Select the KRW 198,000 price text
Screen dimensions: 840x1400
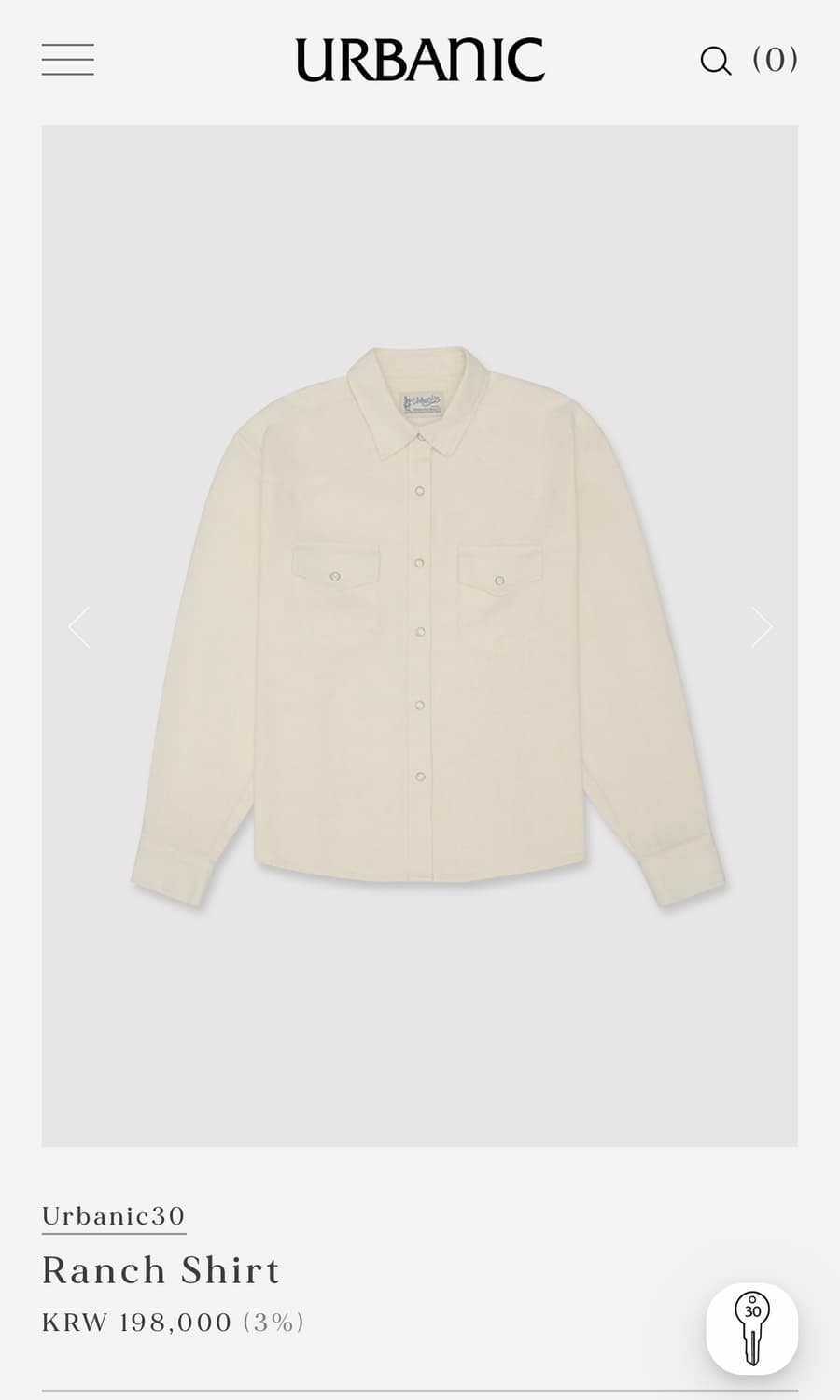136,1322
